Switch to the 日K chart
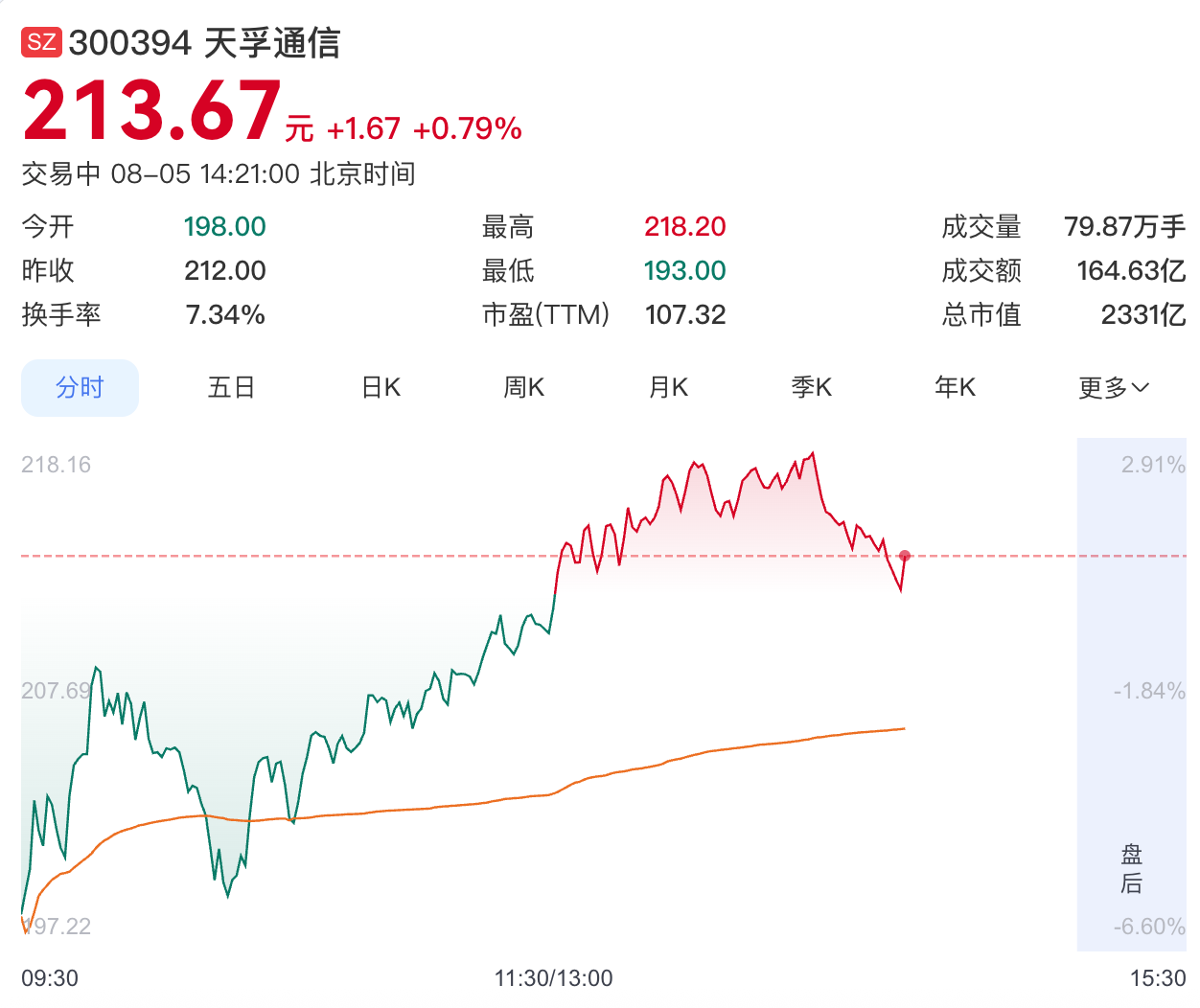This screenshot has height=1008, width=1200. click(381, 388)
